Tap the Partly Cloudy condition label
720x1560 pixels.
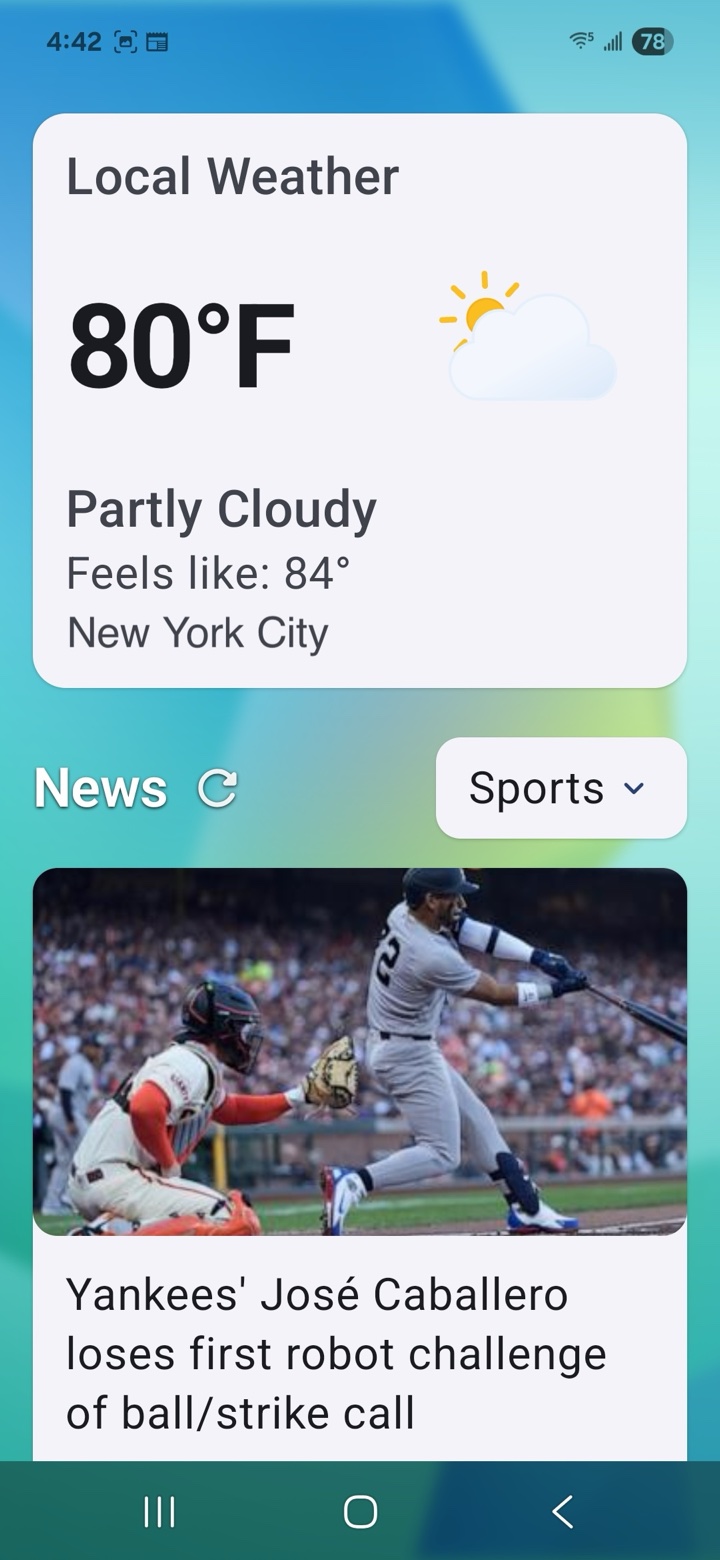[221, 508]
